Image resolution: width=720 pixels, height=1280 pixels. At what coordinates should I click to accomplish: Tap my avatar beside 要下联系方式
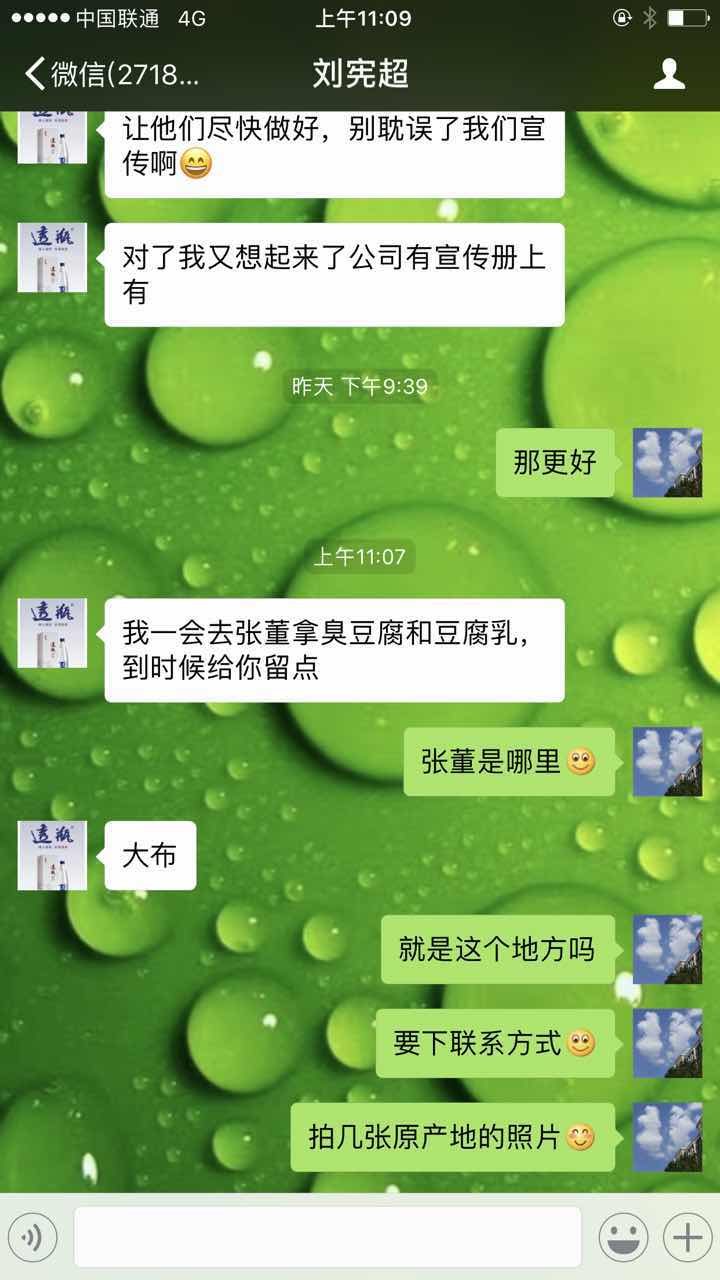tap(667, 1043)
